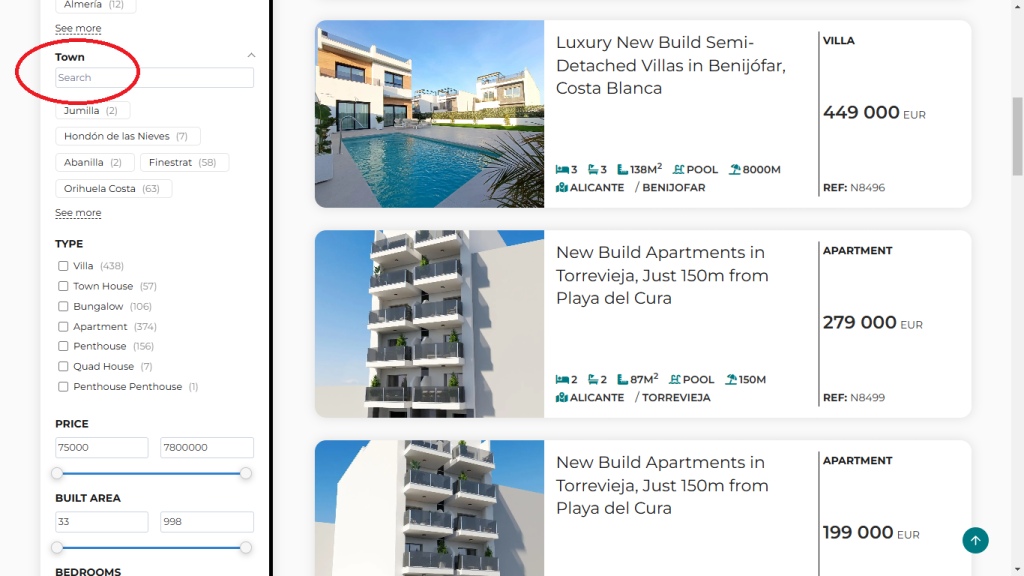Open the 279 000 EUR Torrevieja apartment listing
This screenshot has height=576, width=1024.
coord(662,275)
